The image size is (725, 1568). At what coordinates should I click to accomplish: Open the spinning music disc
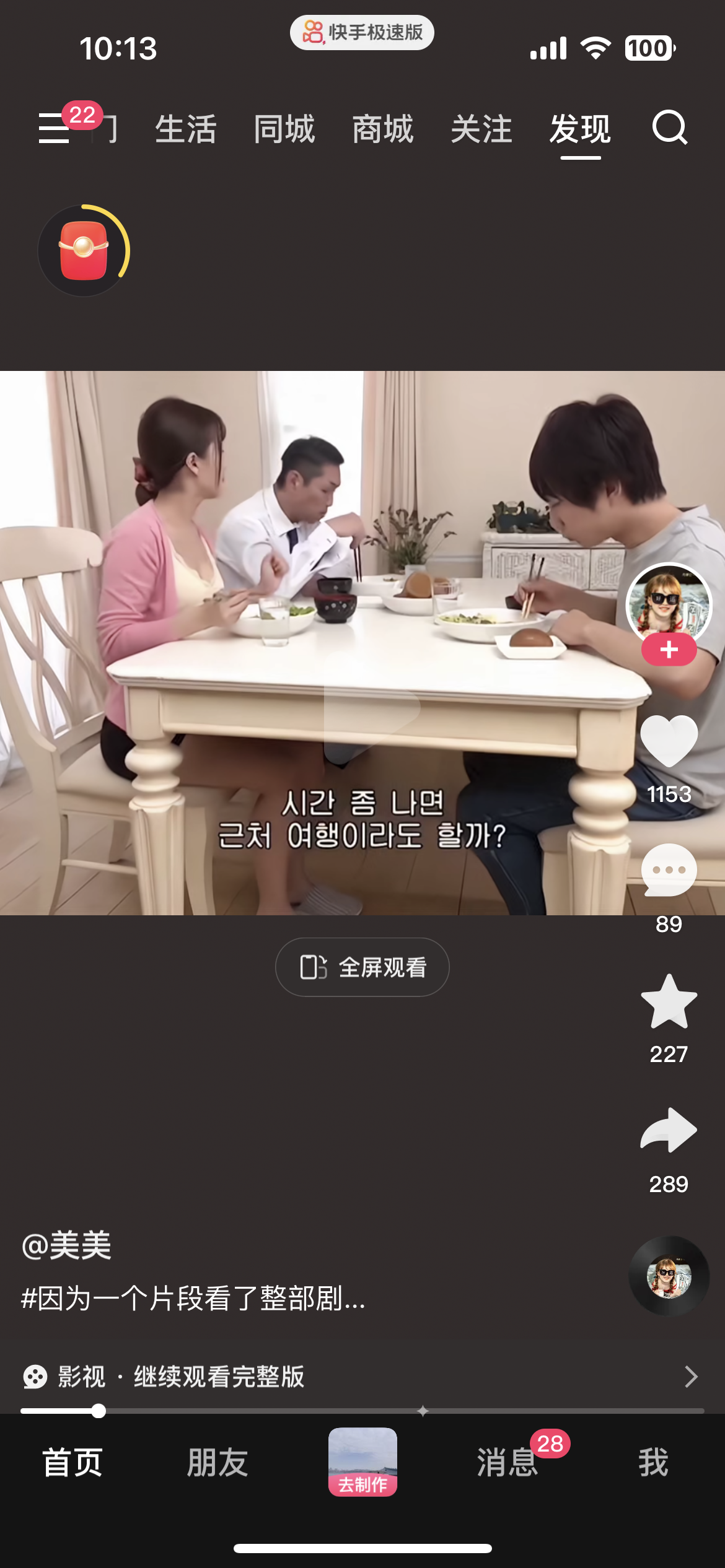(x=669, y=1276)
